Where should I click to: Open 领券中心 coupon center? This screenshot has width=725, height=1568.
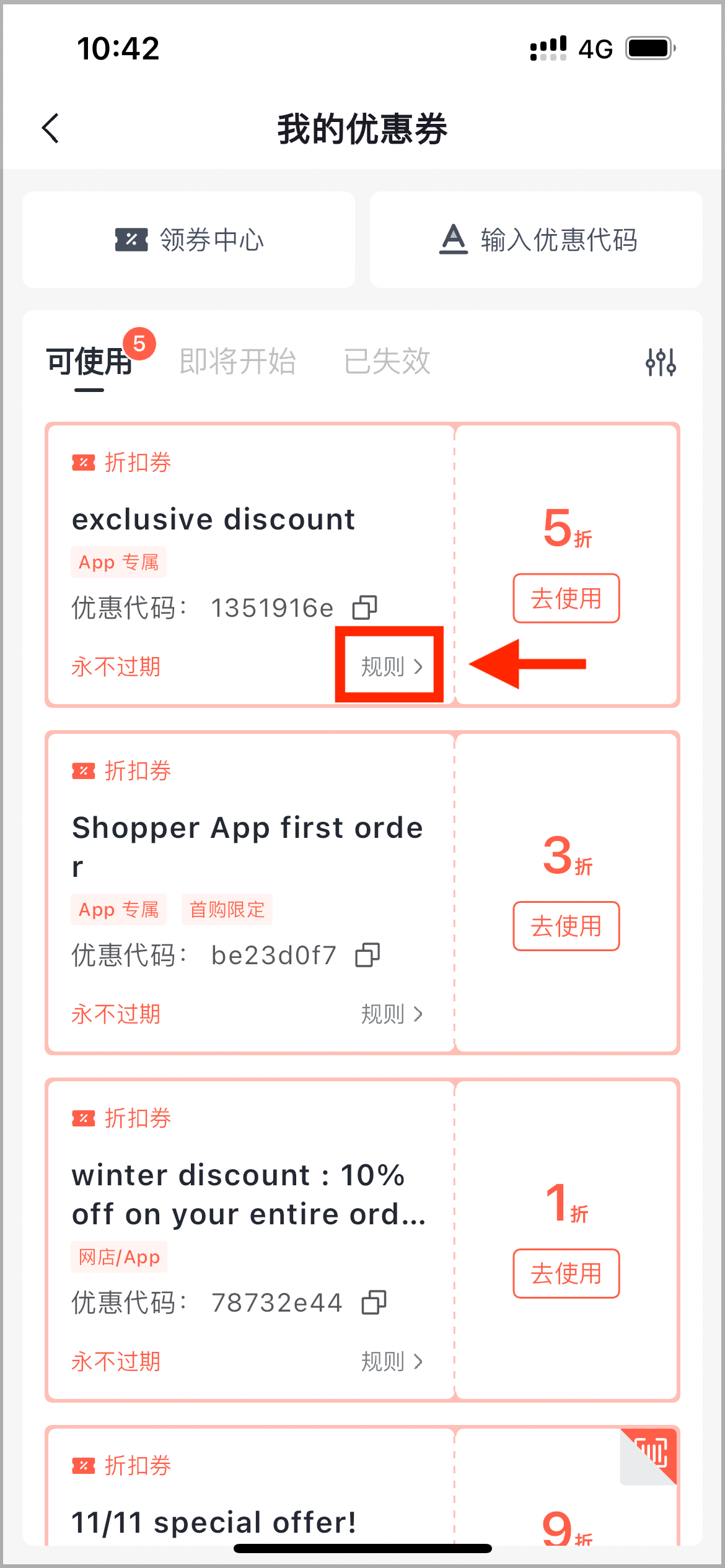click(x=188, y=240)
